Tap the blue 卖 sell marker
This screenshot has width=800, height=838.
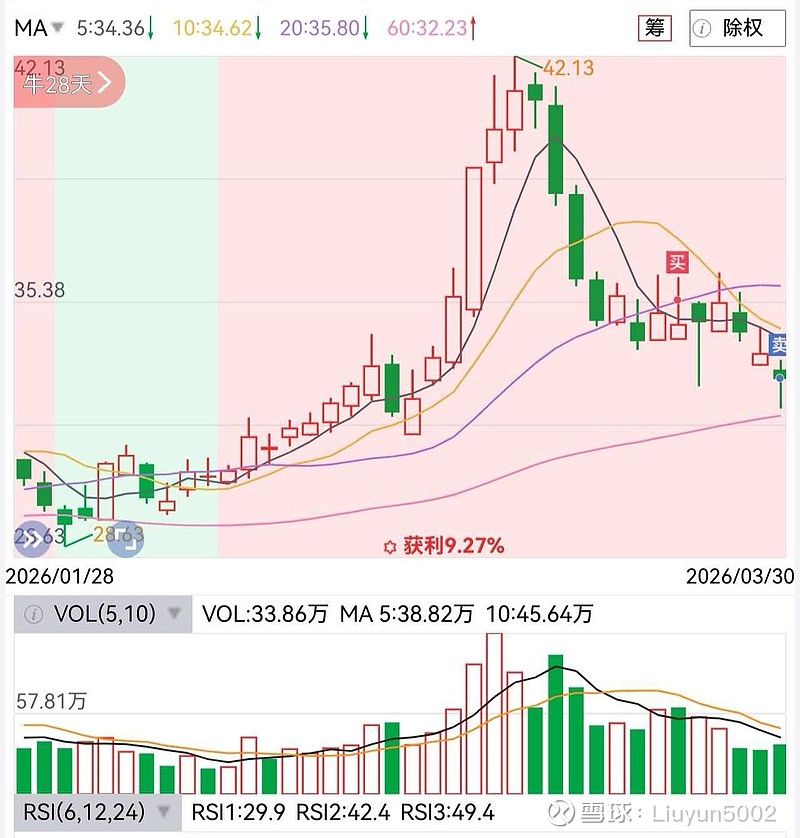[779, 345]
